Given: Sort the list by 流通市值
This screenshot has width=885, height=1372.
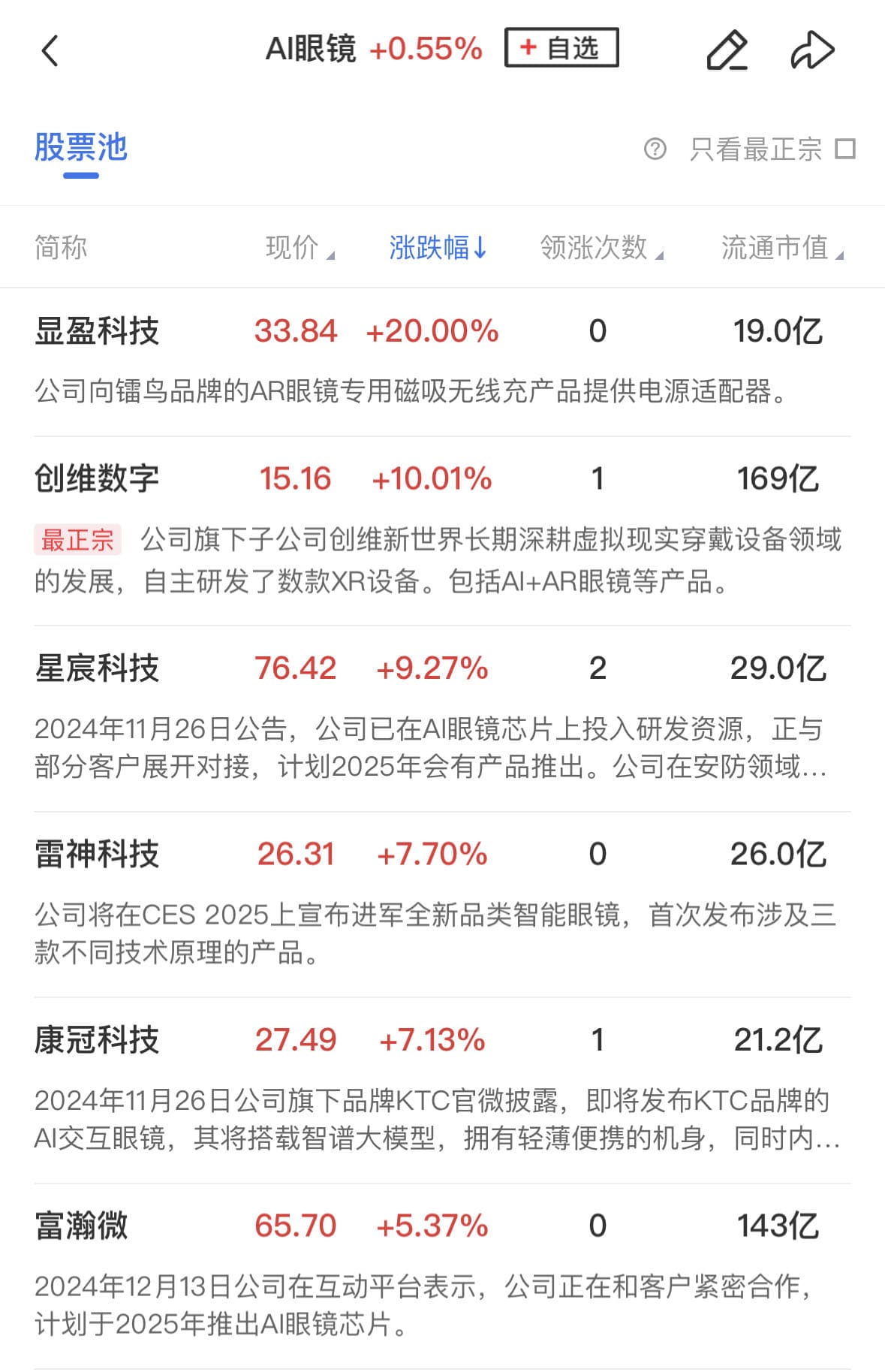Looking at the screenshot, I should tap(781, 247).
